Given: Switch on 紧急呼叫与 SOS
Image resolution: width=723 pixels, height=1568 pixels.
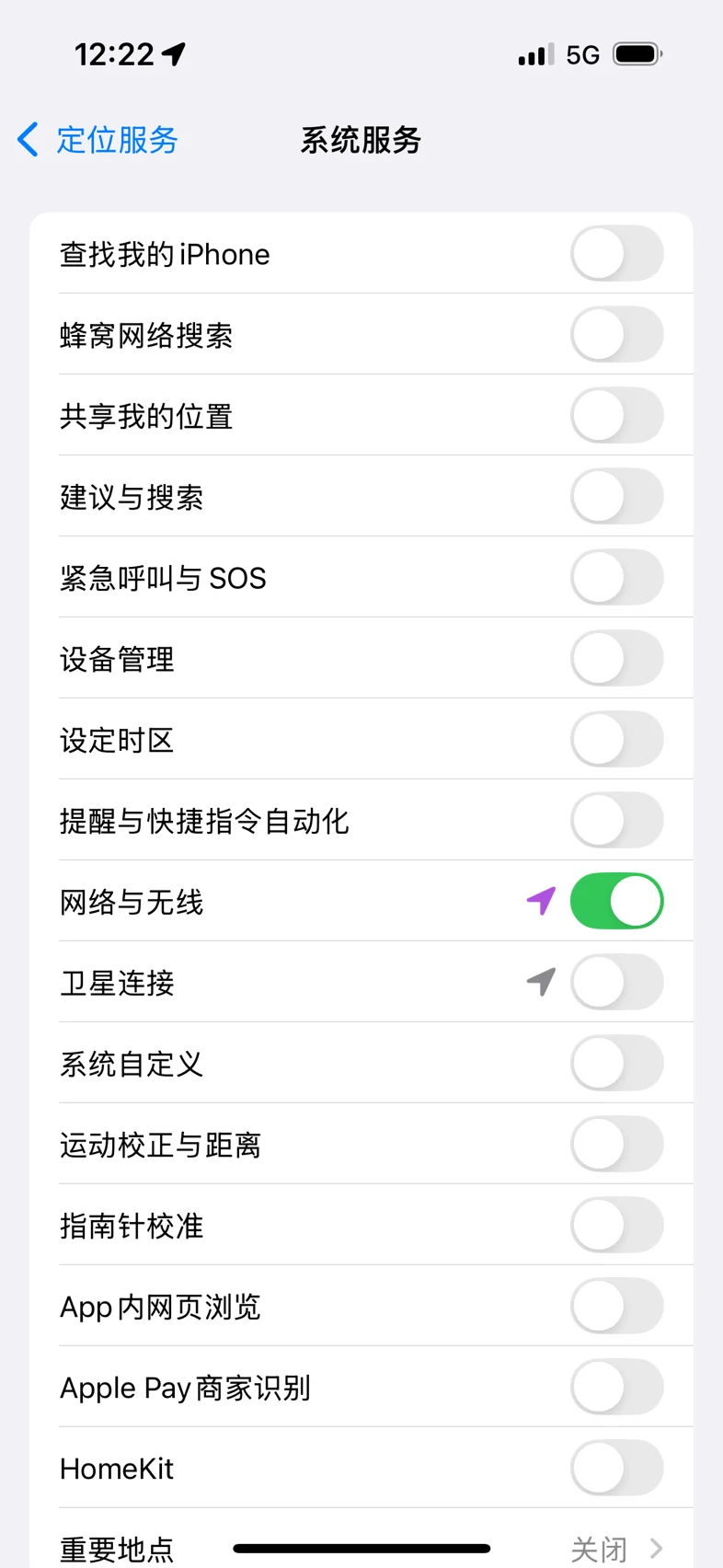Looking at the screenshot, I should (617, 577).
